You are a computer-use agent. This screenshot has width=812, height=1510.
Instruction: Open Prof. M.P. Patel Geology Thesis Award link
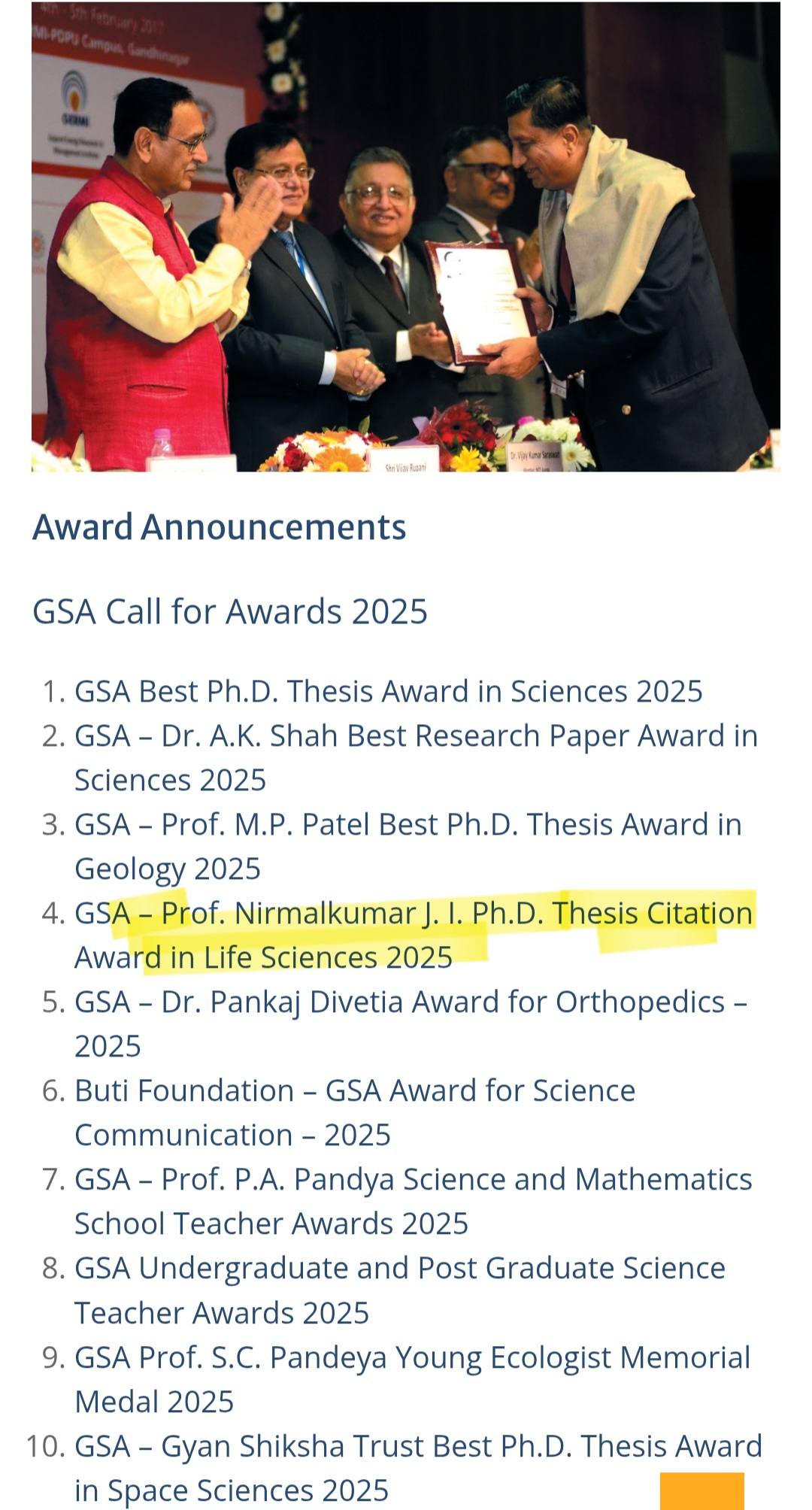coord(408,825)
